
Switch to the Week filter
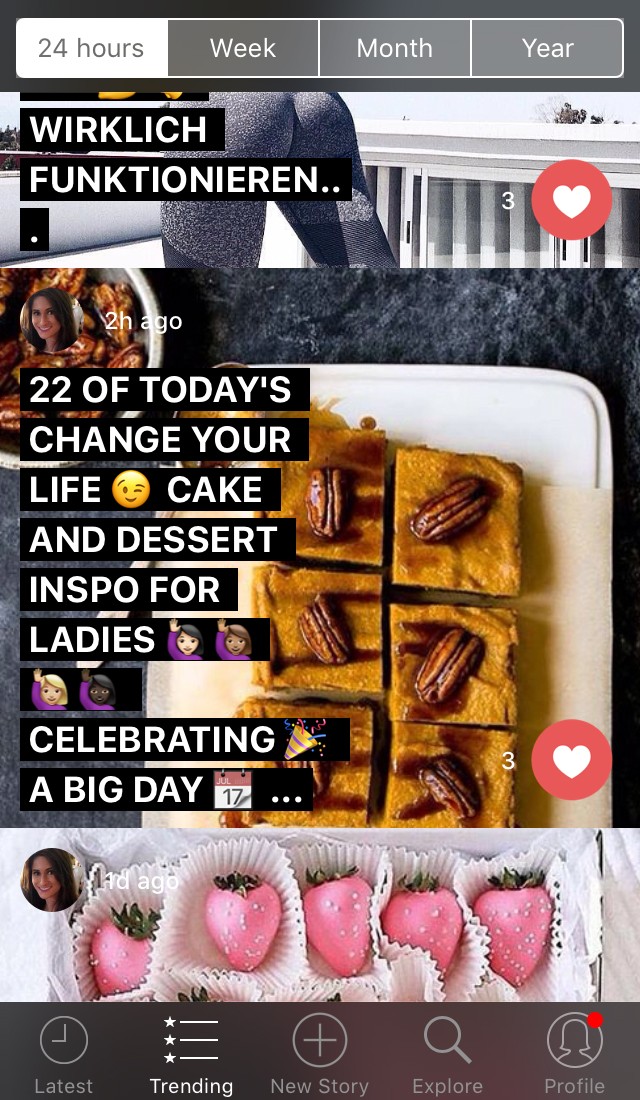click(243, 48)
